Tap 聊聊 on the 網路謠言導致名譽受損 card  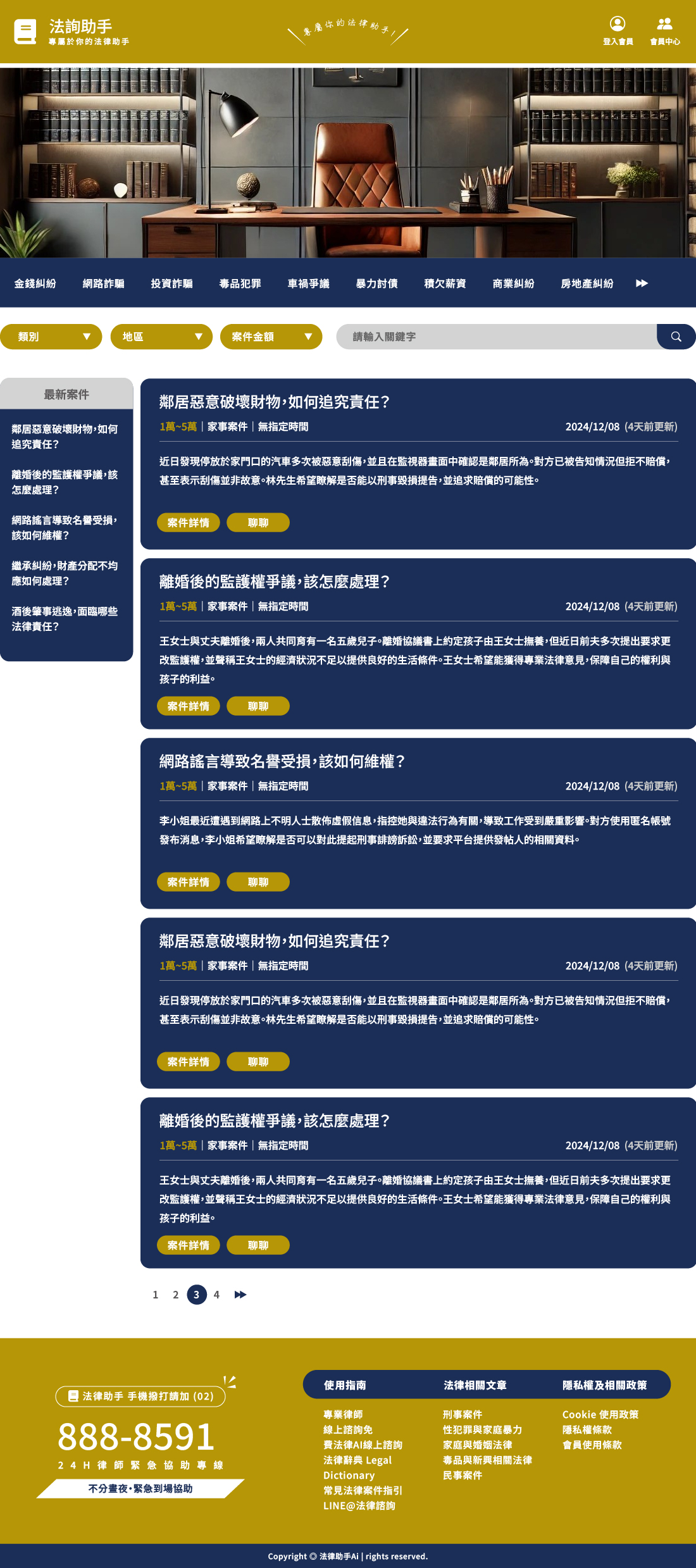pyautogui.click(x=258, y=882)
